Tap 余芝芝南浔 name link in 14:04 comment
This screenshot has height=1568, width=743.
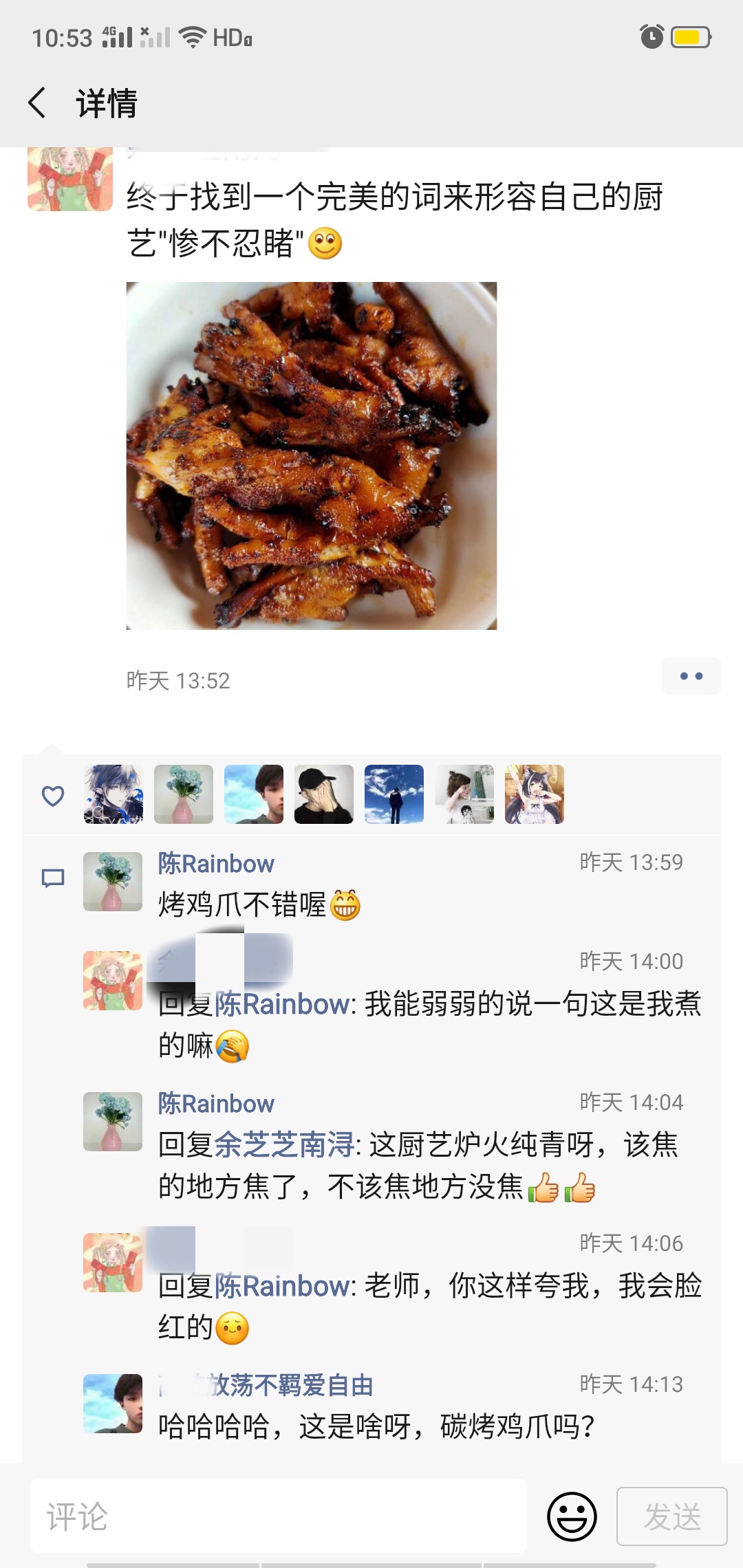pyautogui.click(x=284, y=1144)
